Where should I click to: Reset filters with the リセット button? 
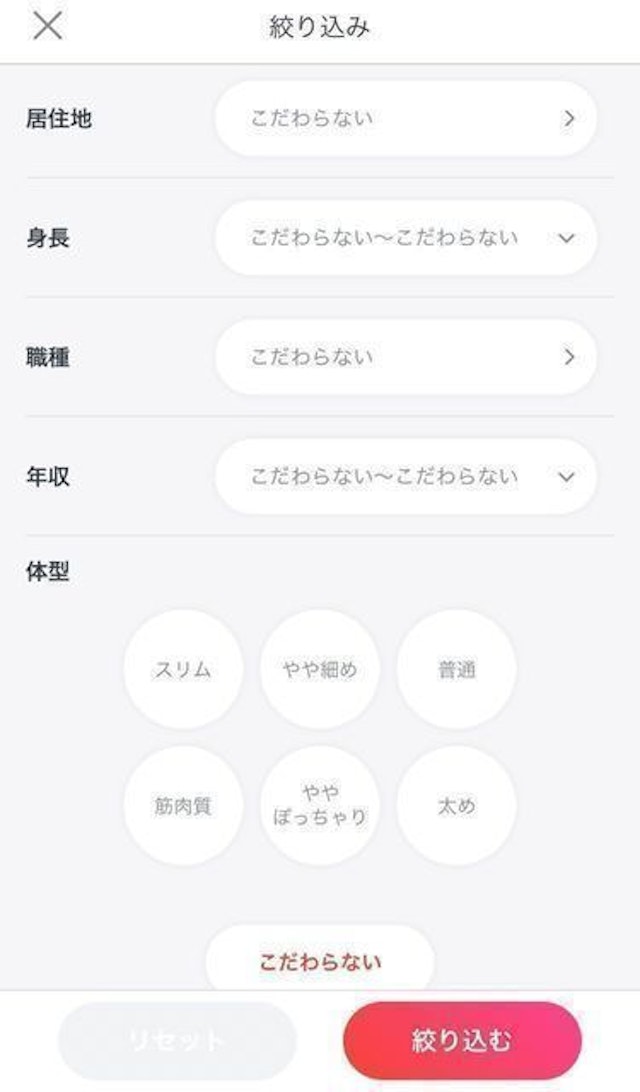(177, 1041)
